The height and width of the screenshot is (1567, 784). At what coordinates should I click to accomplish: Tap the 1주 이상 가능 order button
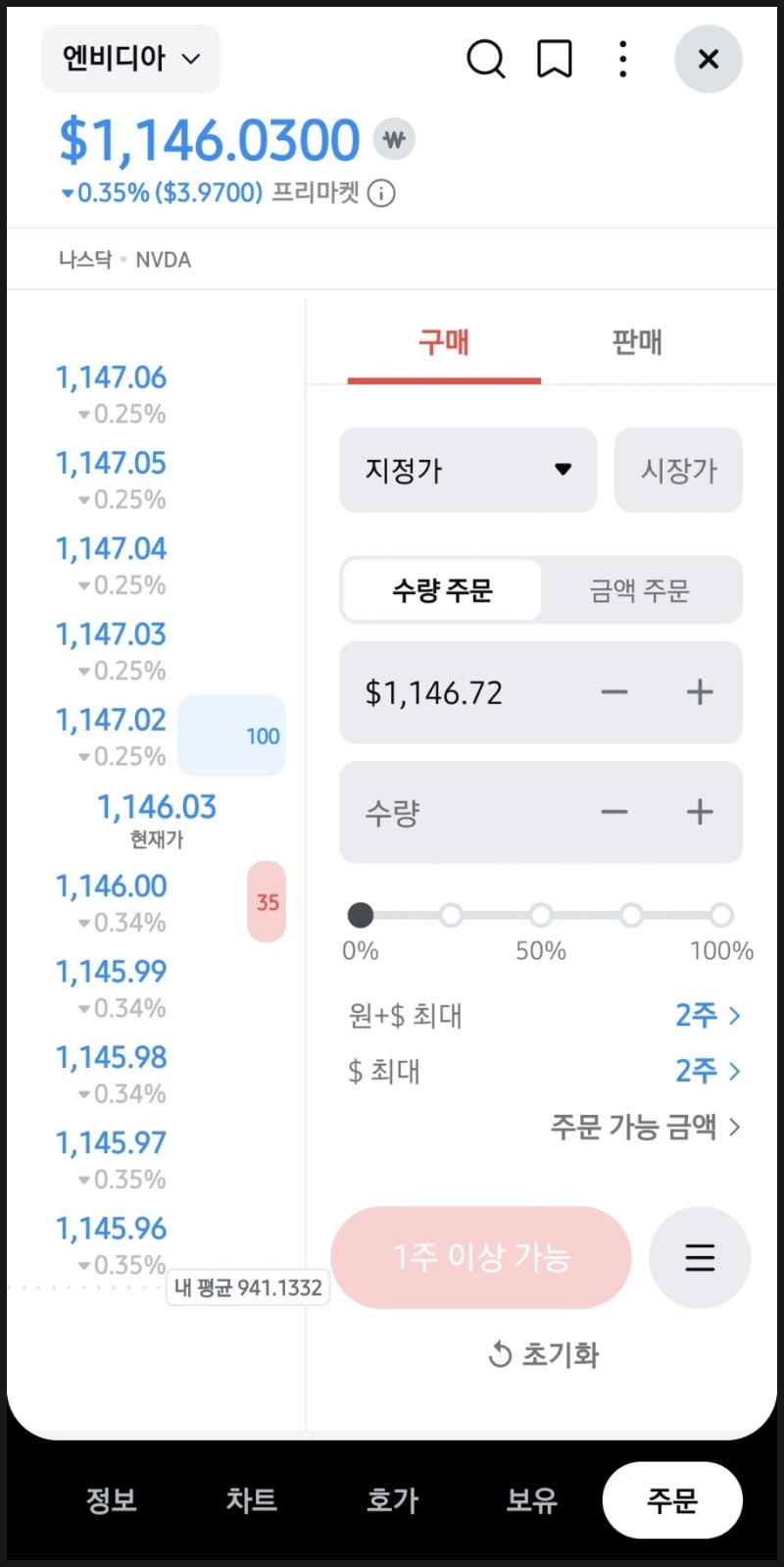point(480,1257)
